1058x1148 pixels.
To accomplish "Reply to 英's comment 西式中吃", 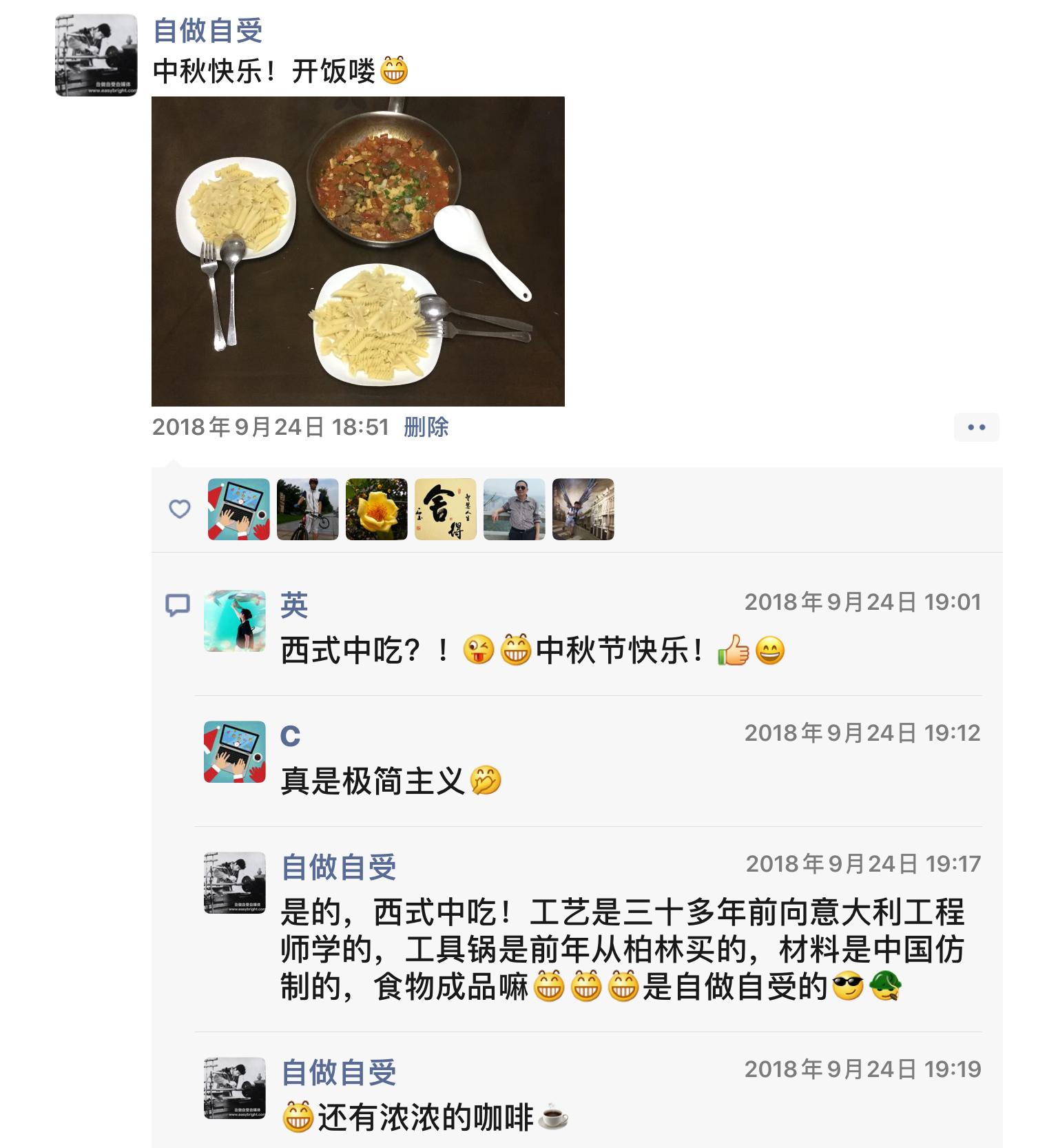I will 482,650.
